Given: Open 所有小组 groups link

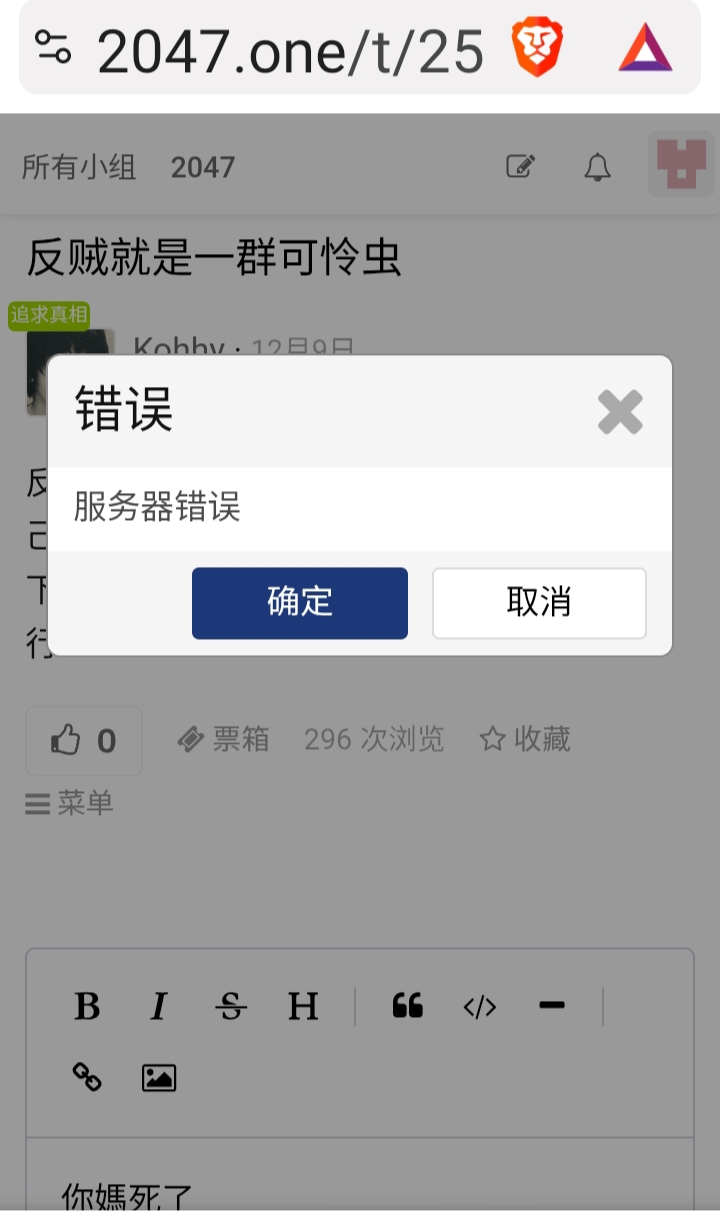Looking at the screenshot, I should coord(79,167).
